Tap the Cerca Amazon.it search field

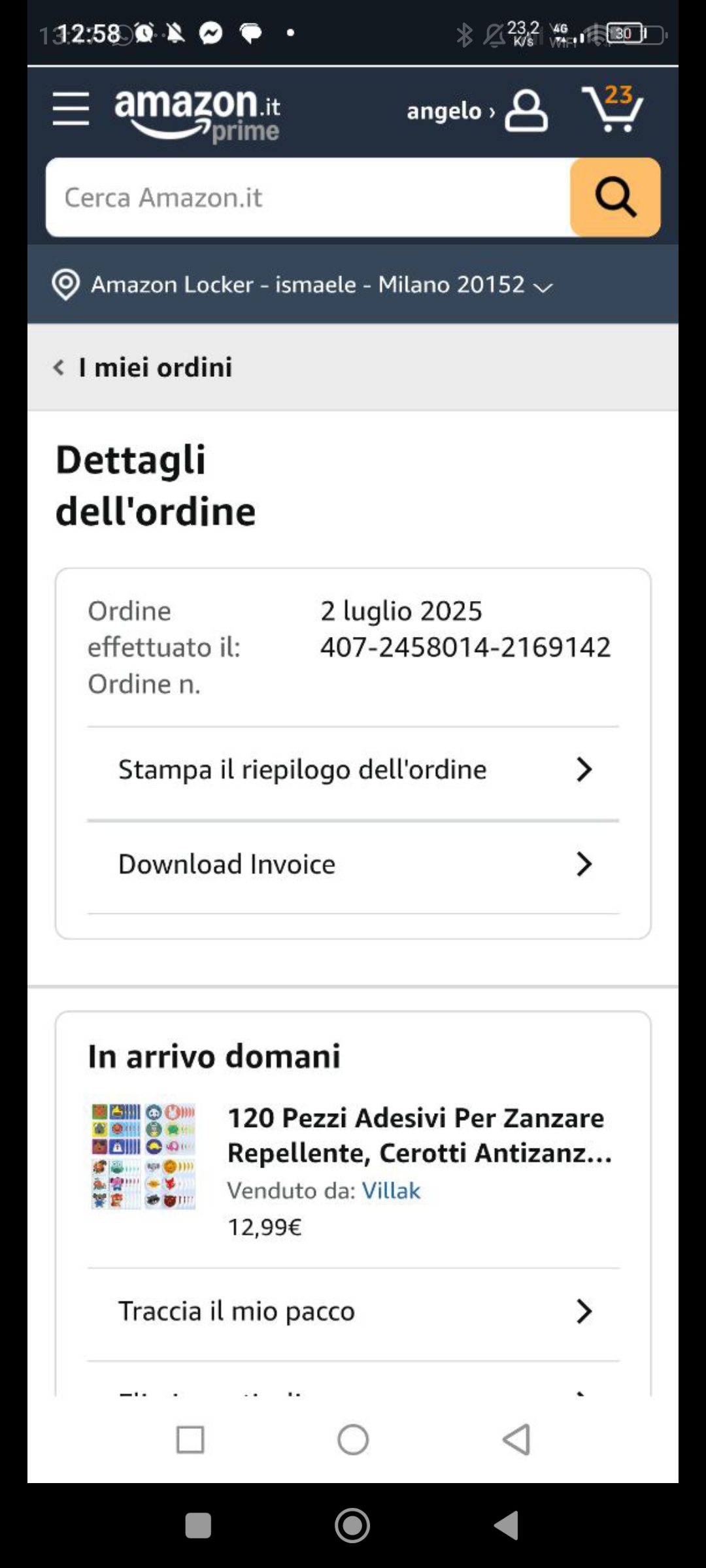click(307, 197)
